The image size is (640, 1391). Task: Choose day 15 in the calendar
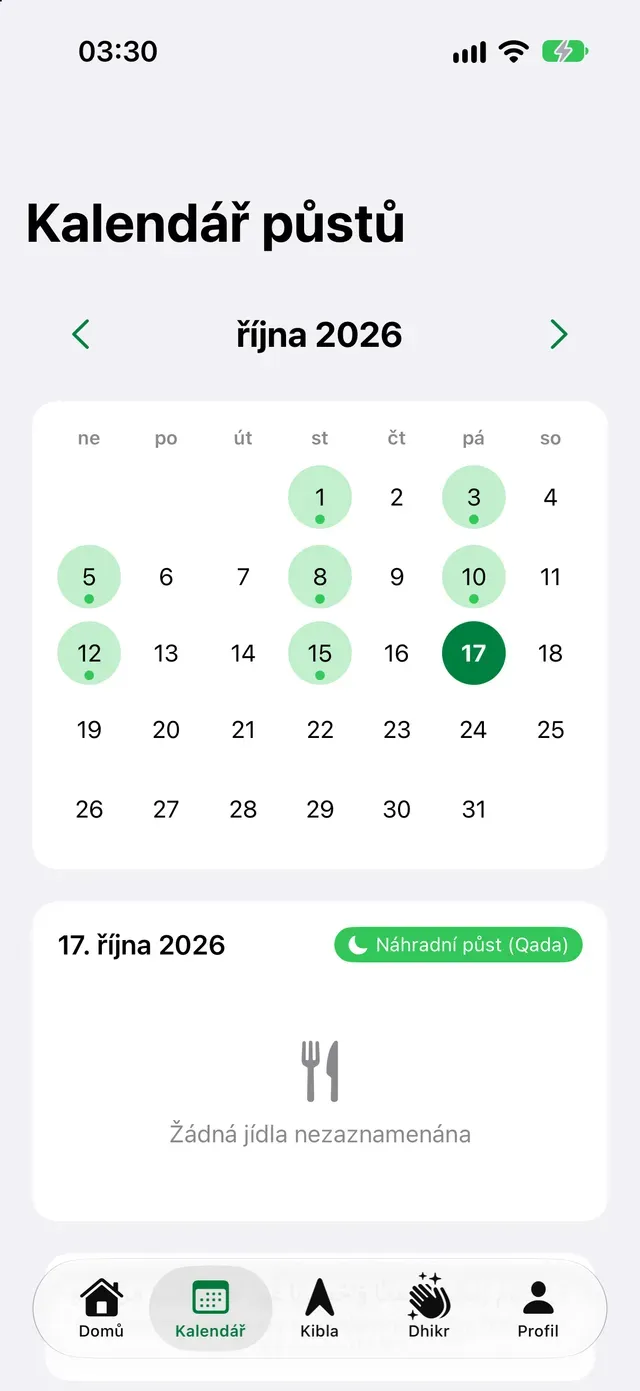tap(320, 653)
